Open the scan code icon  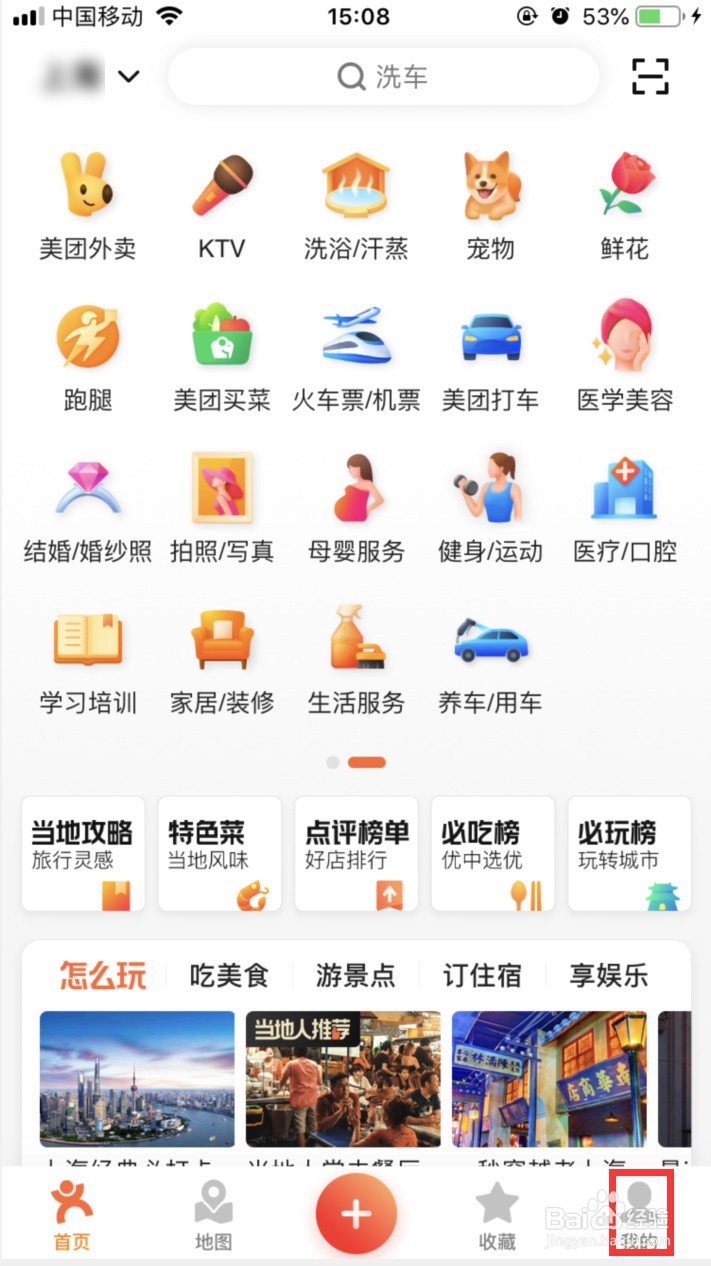tap(650, 76)
